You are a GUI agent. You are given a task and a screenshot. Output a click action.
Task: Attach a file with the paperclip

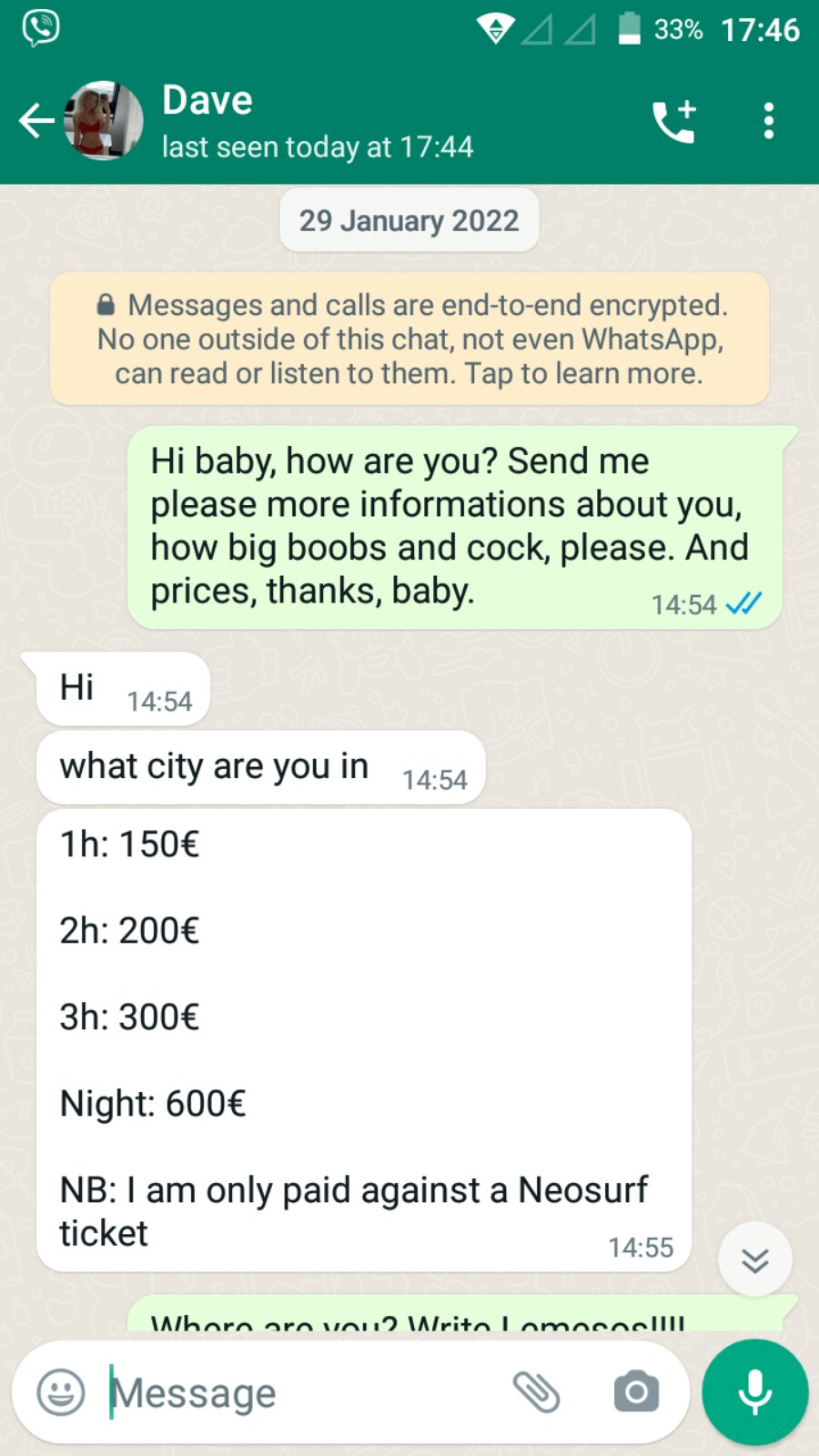[x=536, y=1392]
